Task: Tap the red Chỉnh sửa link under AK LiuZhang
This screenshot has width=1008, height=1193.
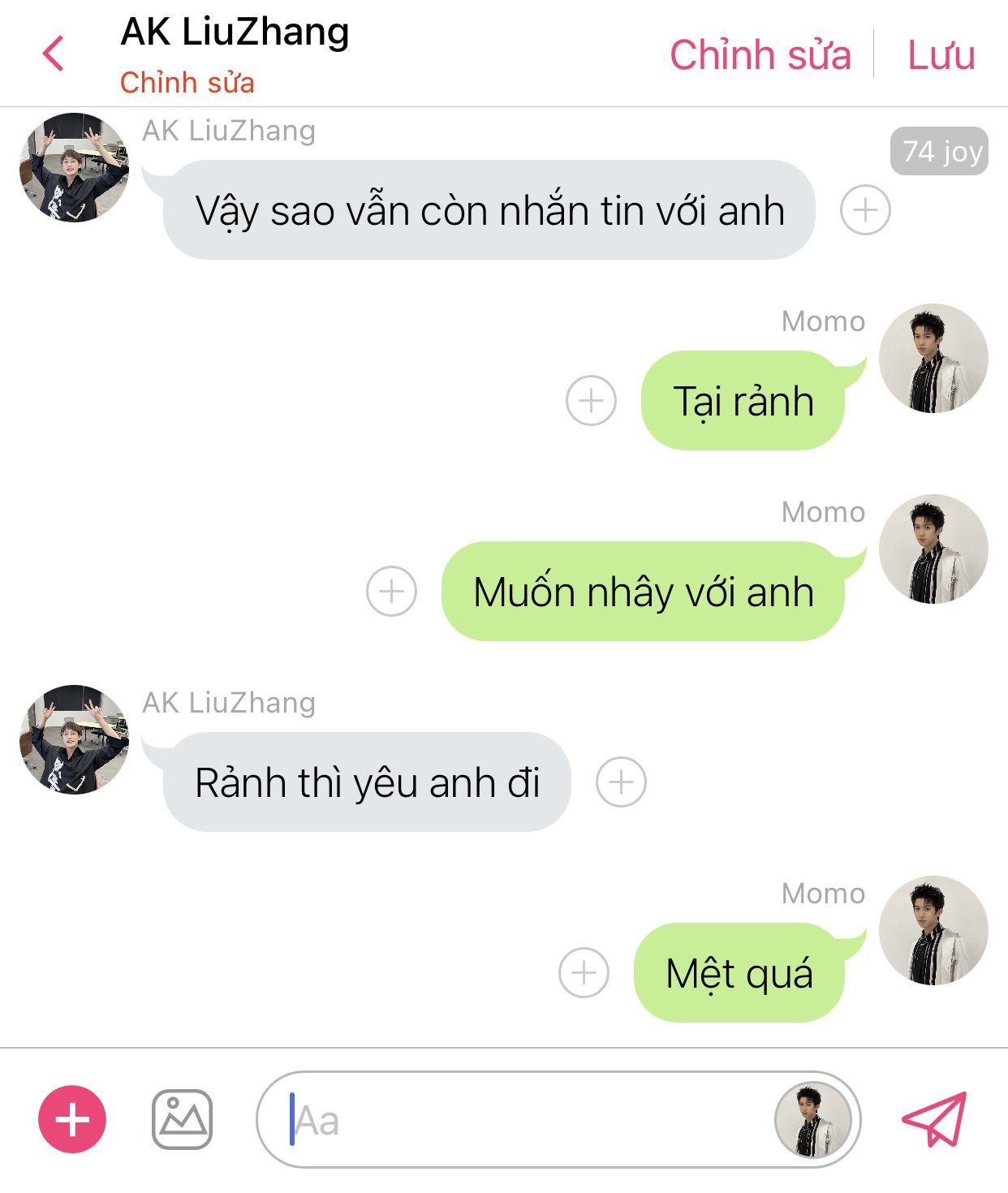Action: coord(187,83)
